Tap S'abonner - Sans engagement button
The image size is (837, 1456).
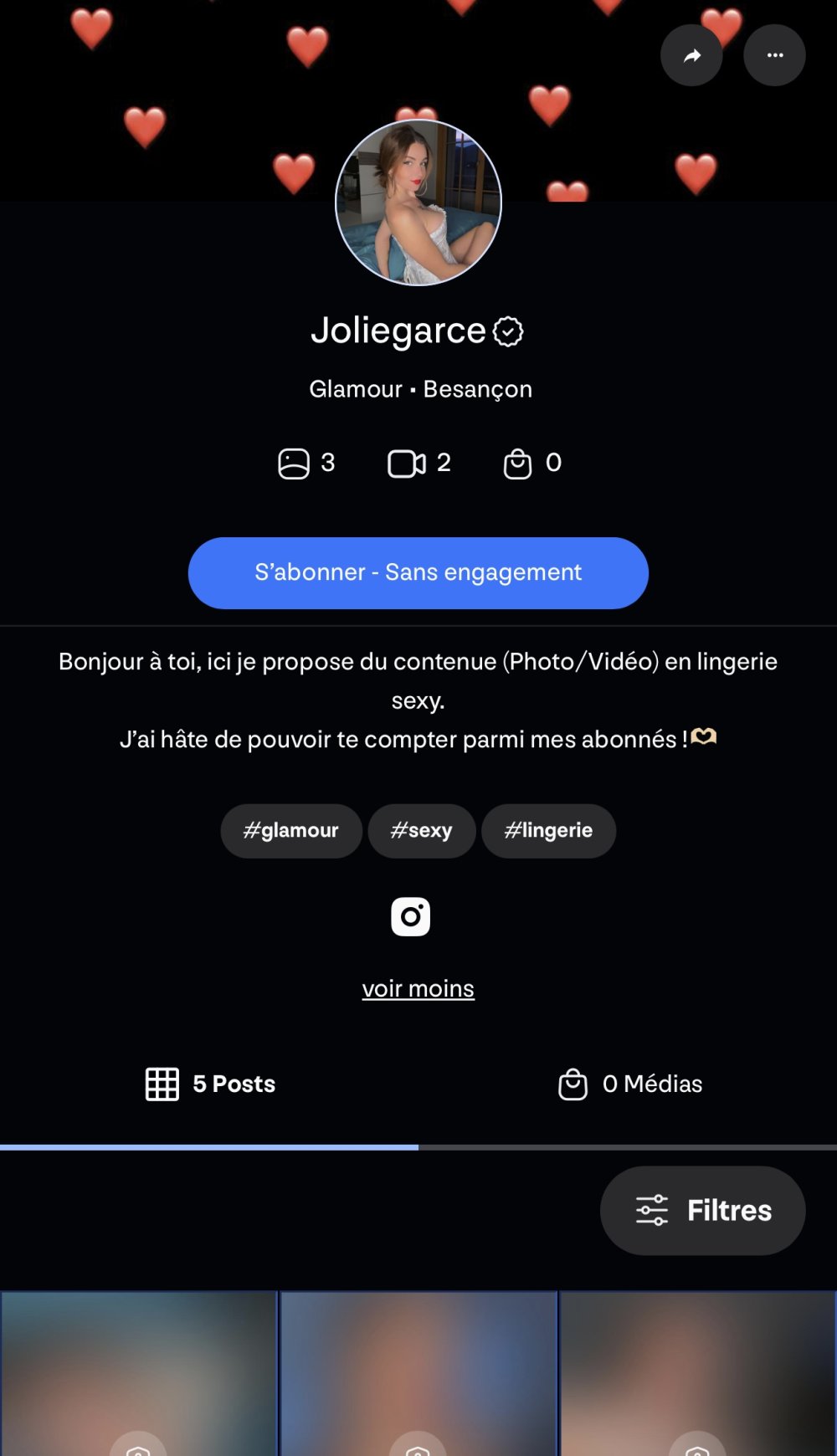pos(418,573)
